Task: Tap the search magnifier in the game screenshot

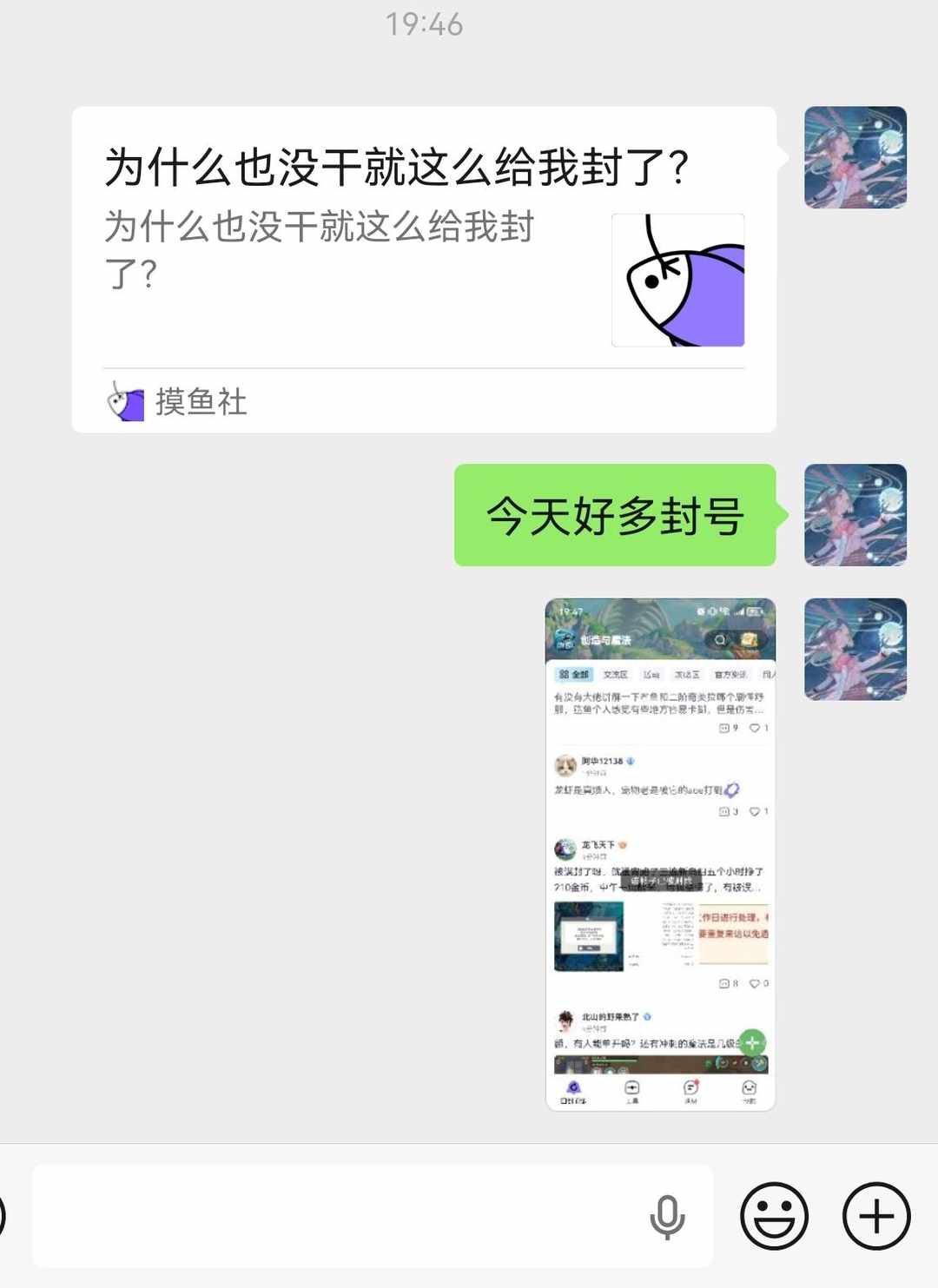Action: pos(718,638)
